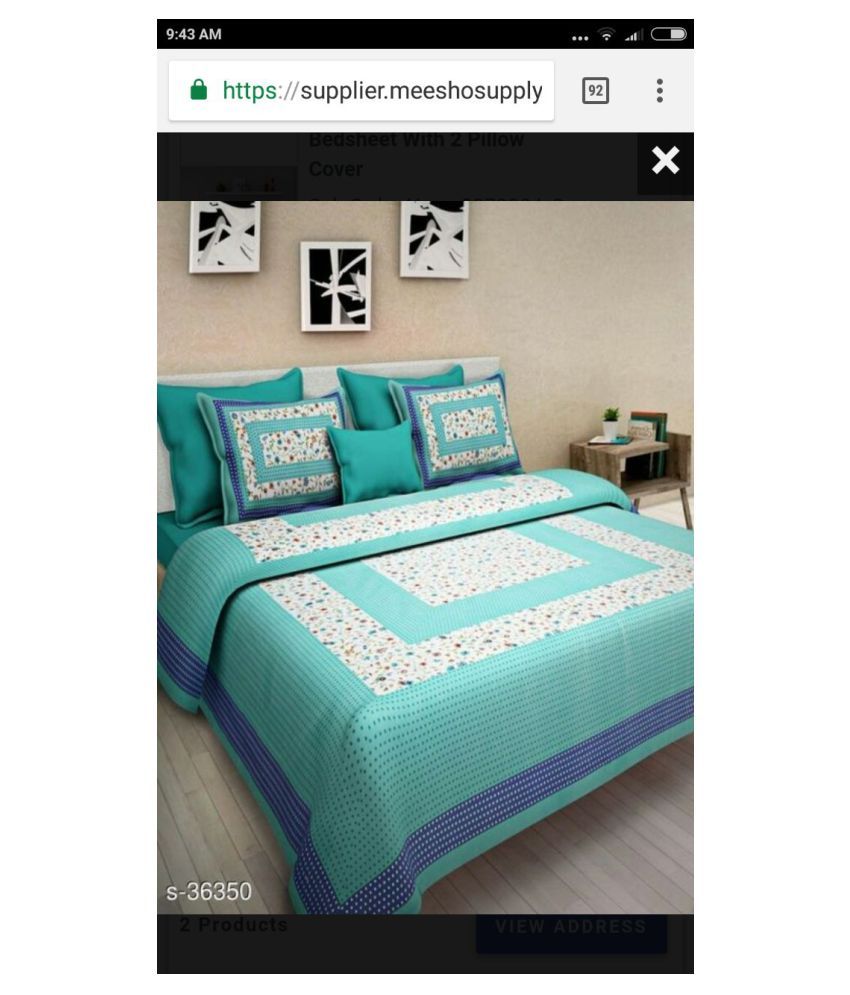Tap the Bedsheet With 2 Pillow Cover title

417,153
